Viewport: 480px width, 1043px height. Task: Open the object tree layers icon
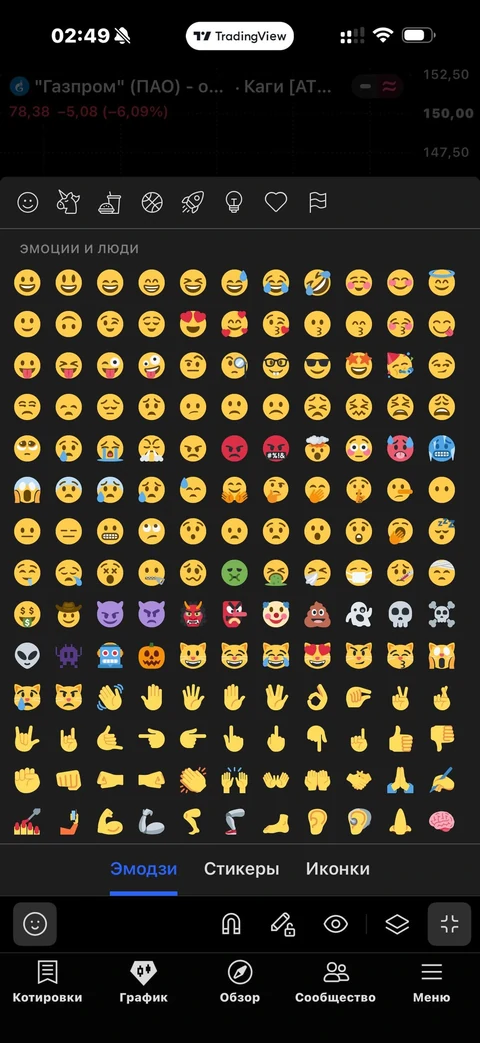(x=397, y=923)
